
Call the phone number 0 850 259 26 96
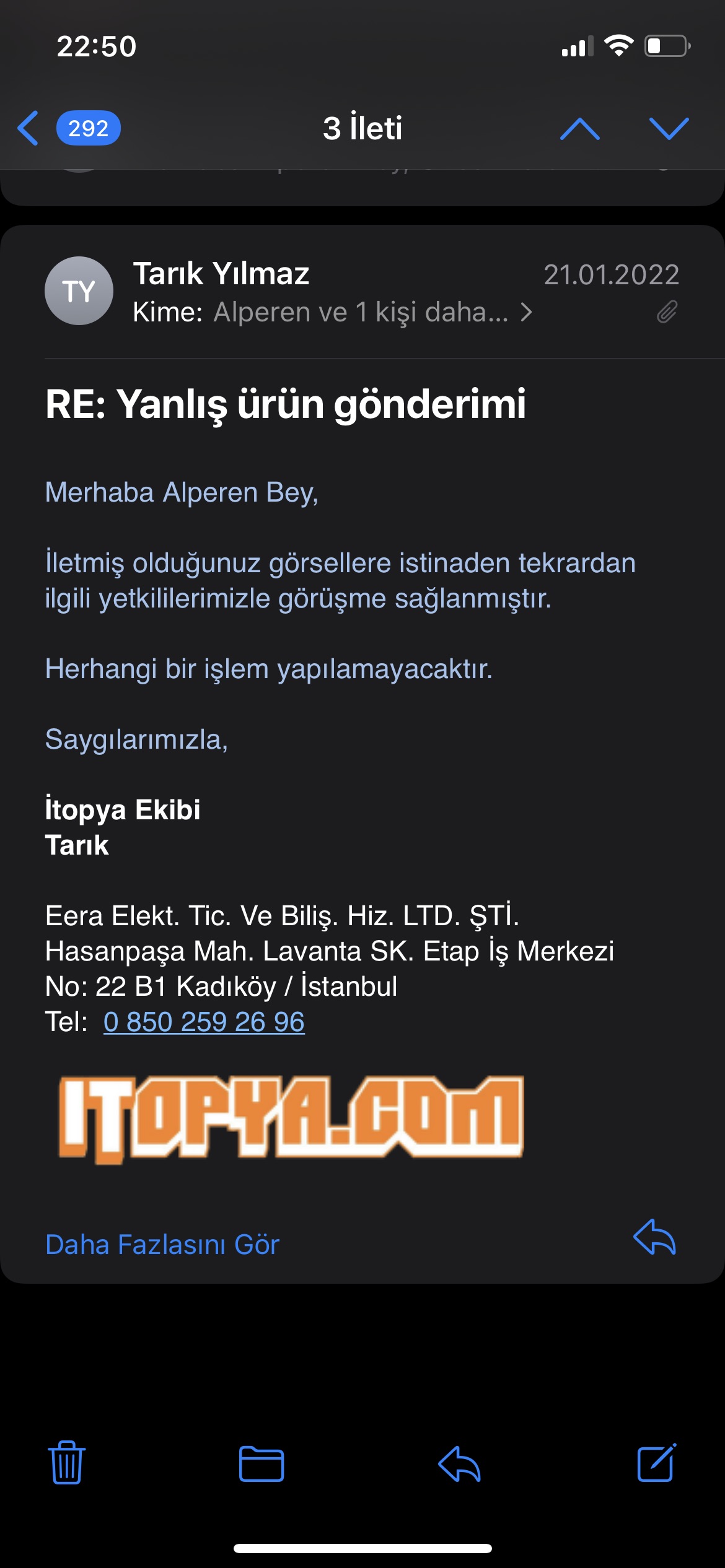pos(204,1022)
